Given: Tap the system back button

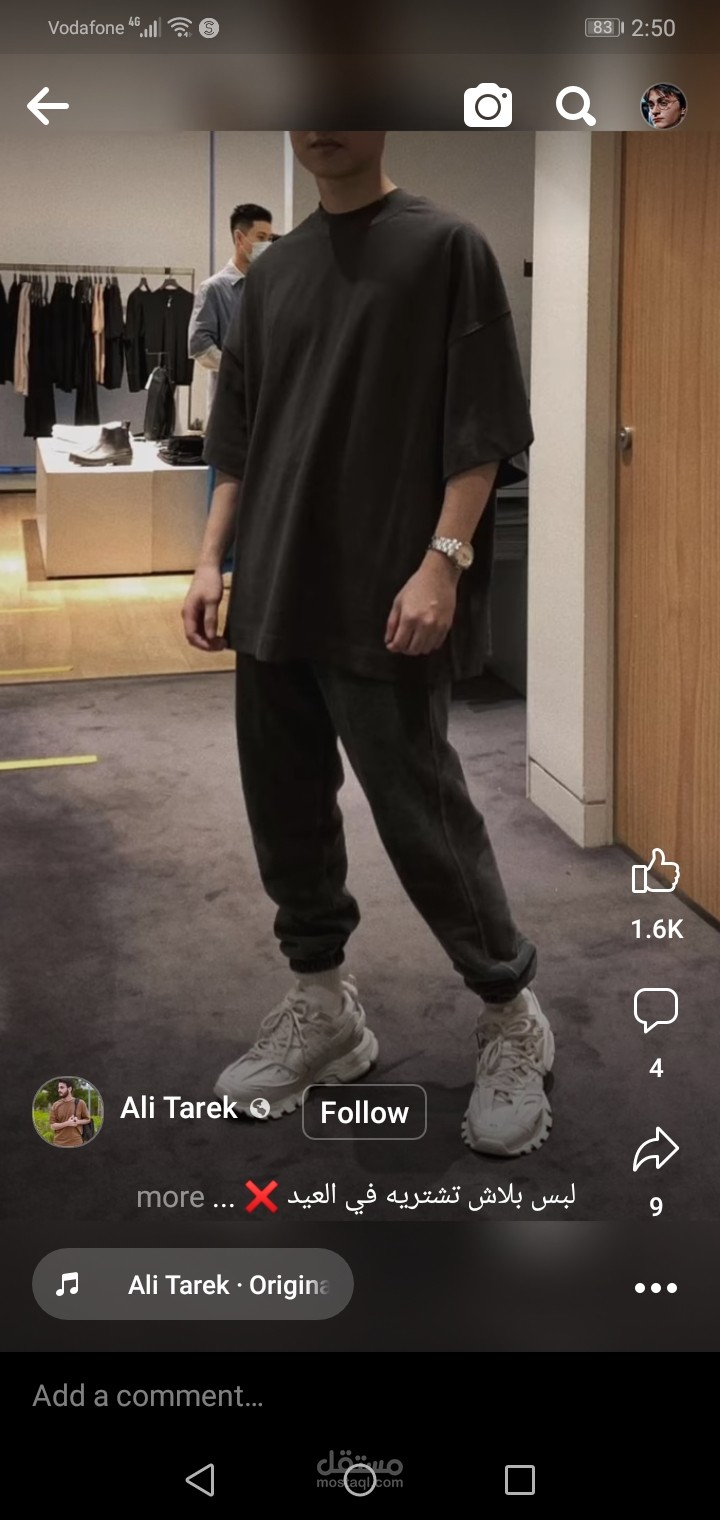Looking at the screenshot, I should point(200,1480).
